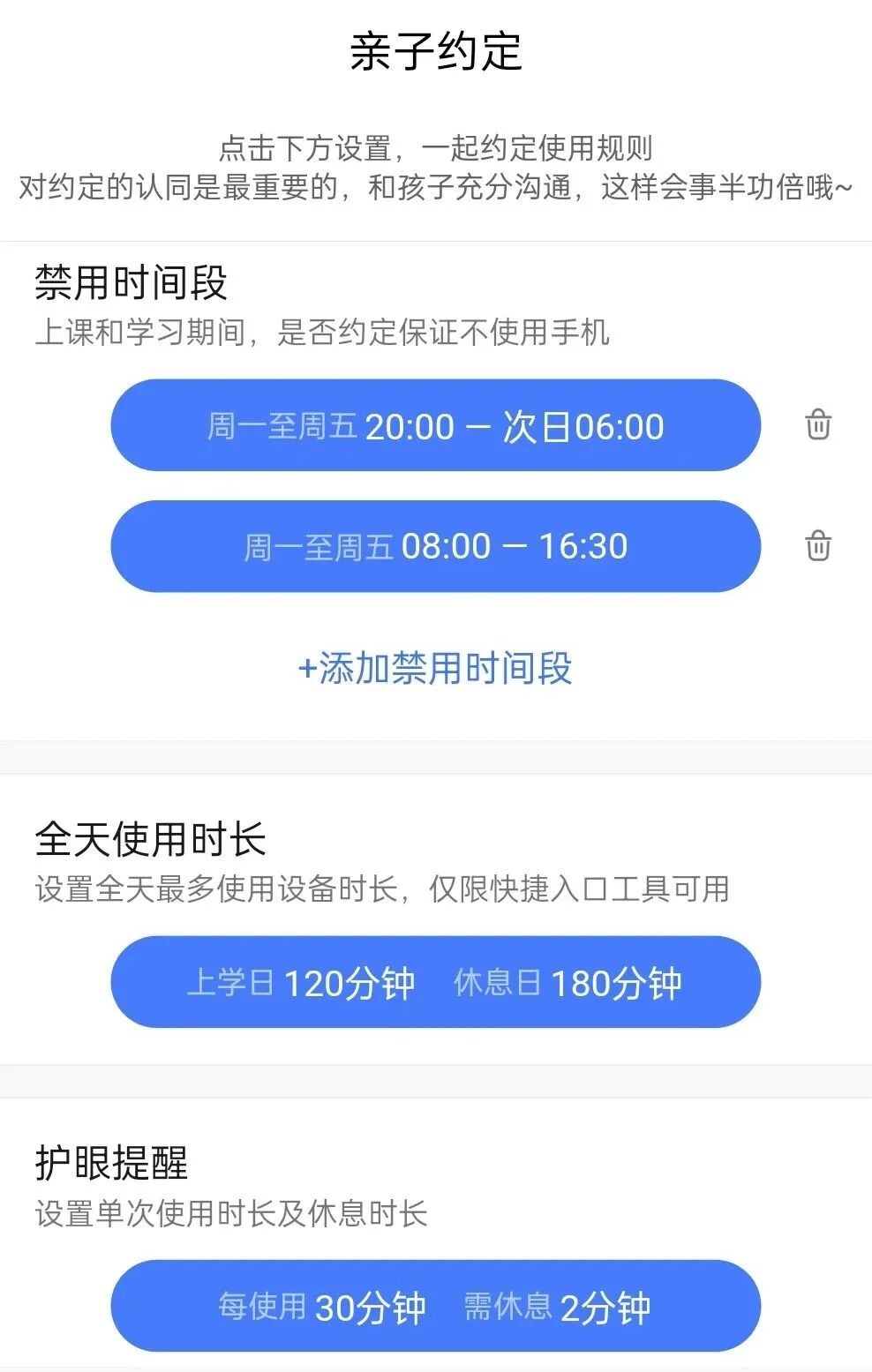Adjust the 护眼提醒 usage and rest interval
This screenshot has width=872, height=1372.
click(435, 1306)
